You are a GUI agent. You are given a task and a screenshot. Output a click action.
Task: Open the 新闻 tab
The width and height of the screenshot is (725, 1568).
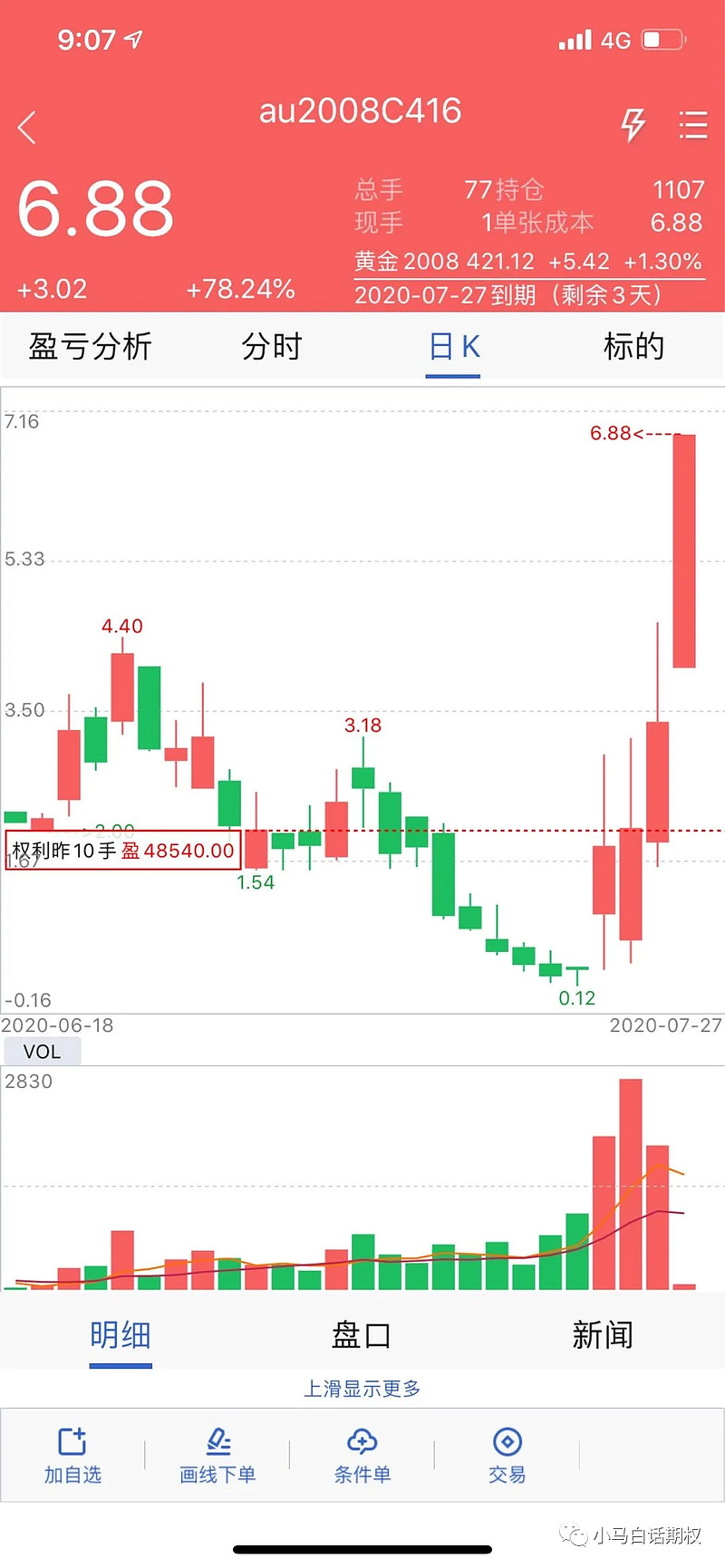tap(603, 1335)
